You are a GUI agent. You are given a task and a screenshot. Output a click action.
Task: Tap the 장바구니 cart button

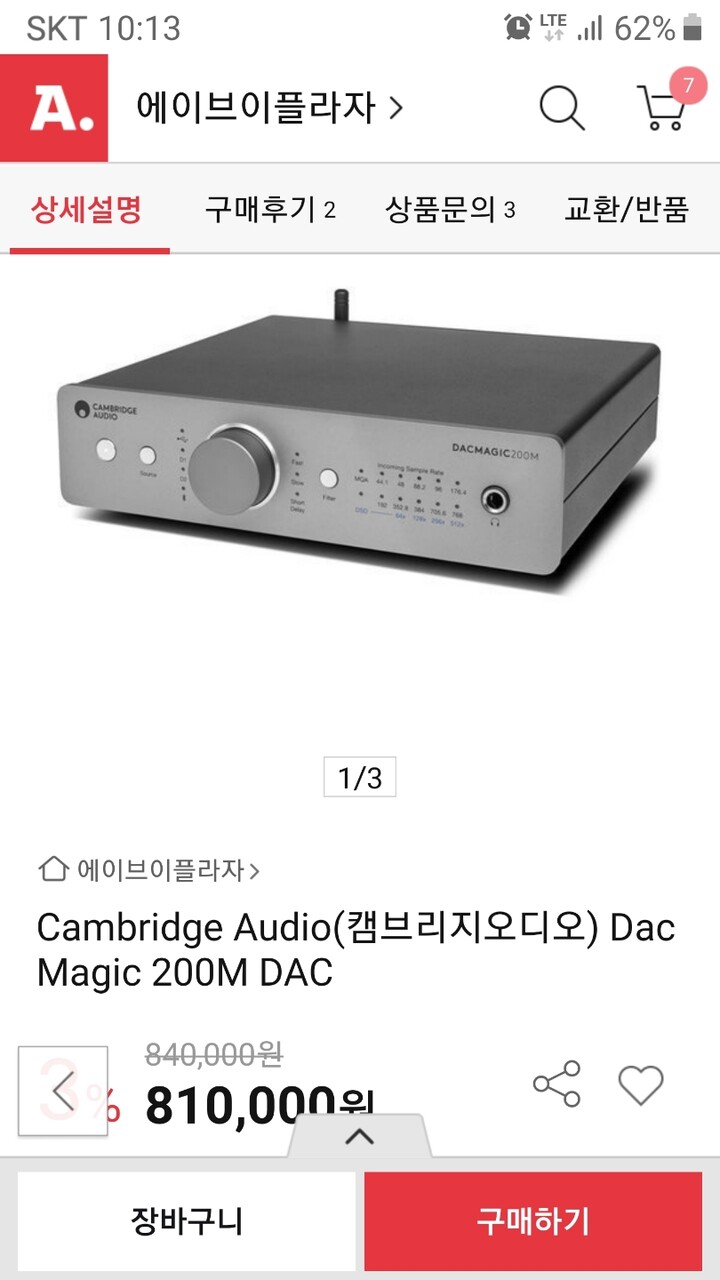tap(185, 1222)
